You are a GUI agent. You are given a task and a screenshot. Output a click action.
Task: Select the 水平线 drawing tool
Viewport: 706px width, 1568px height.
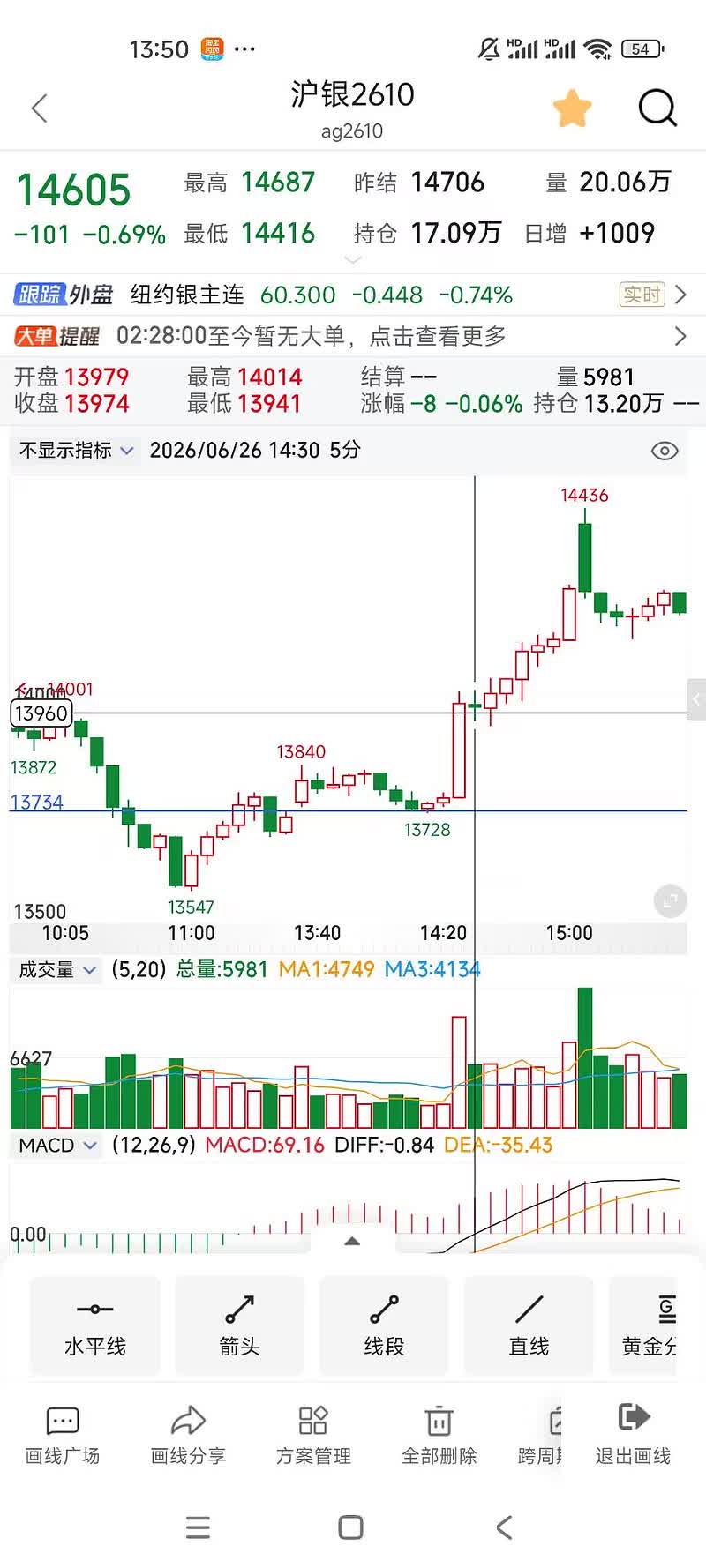tap(95, 1325)
